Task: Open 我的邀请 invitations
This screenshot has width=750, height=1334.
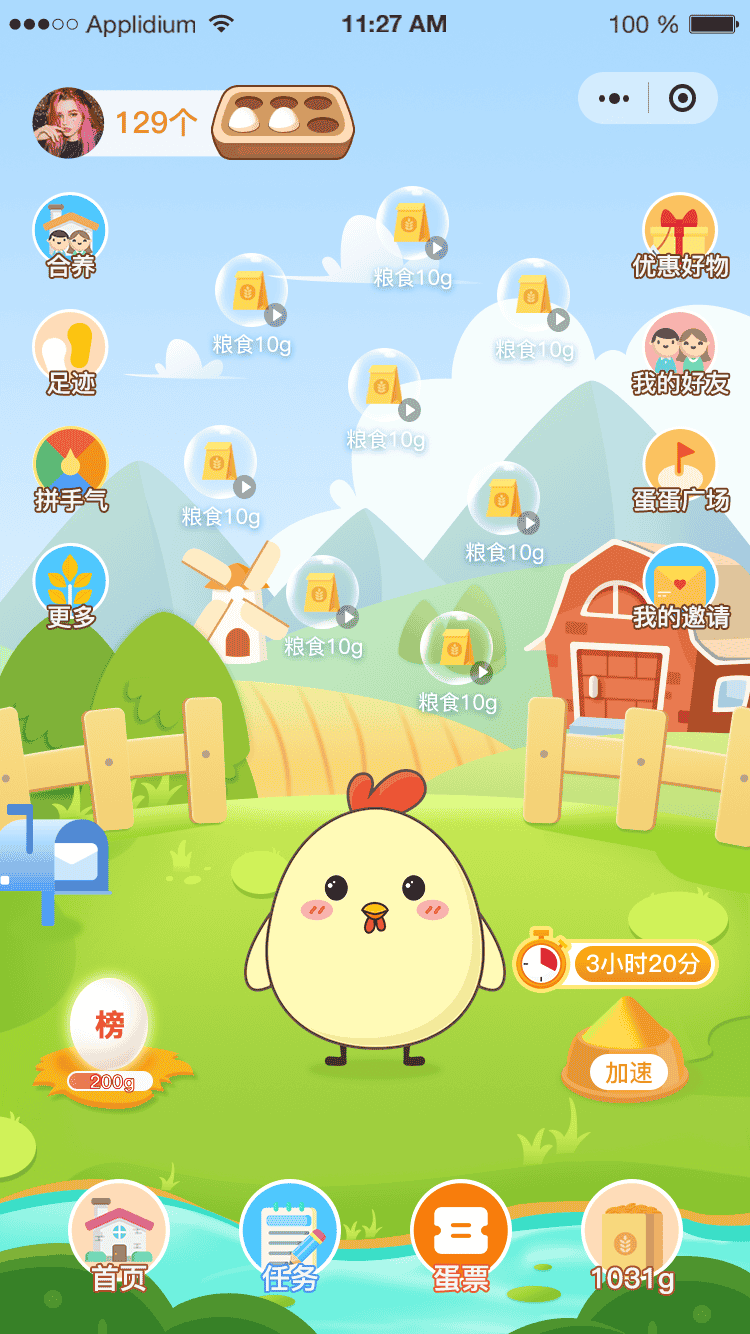Action: [x=680, y=584]
